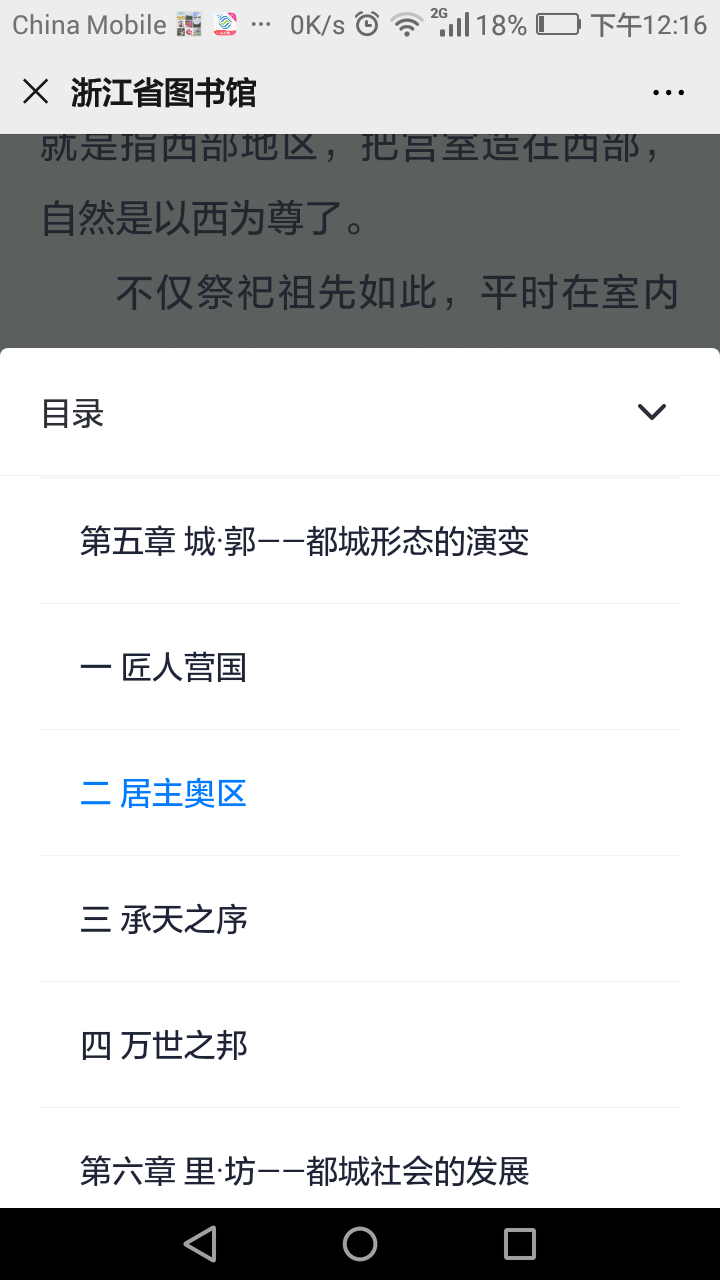
Task: Open the three-dot overflow menu
Action: coord(668,93)
